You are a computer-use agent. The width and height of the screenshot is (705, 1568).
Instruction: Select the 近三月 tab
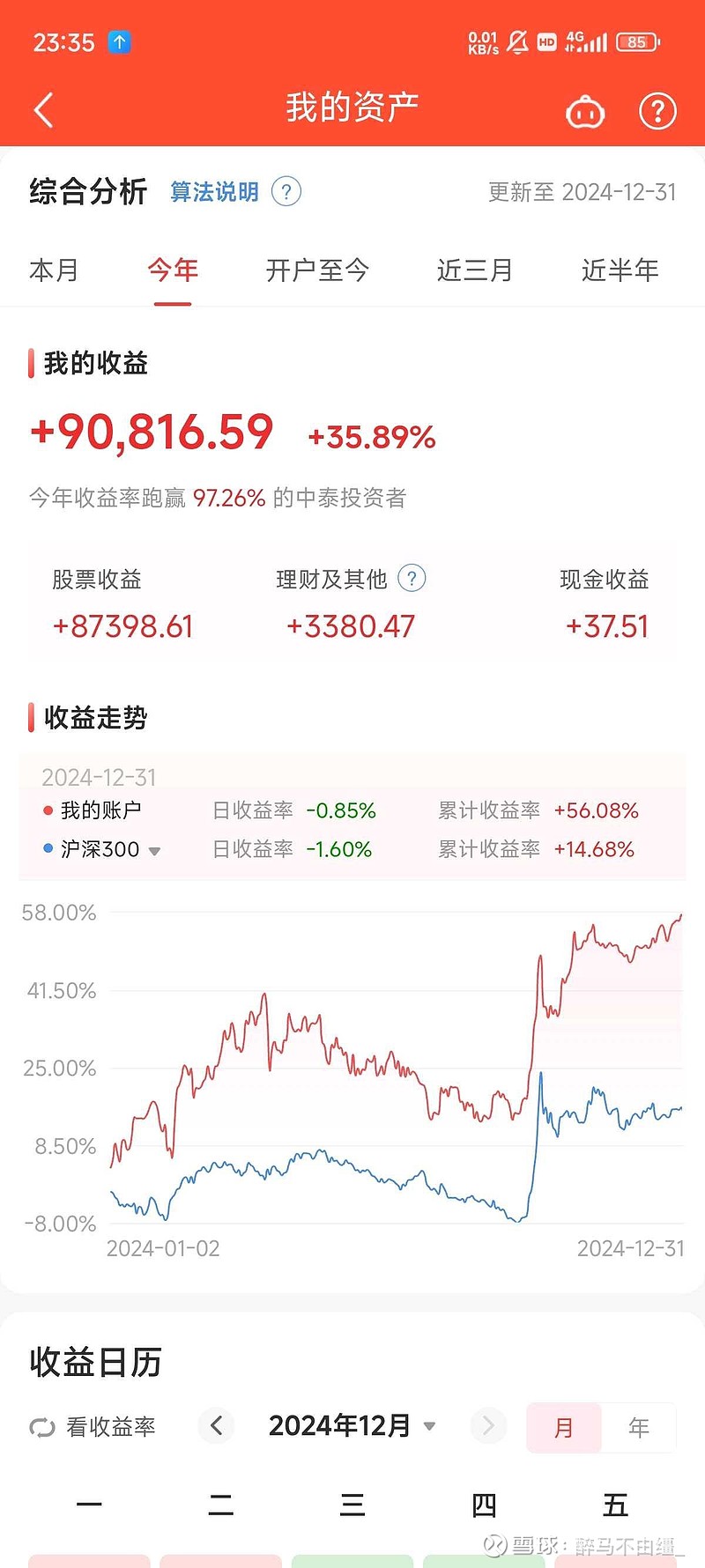pyautogui.click(x=474, y=270)
